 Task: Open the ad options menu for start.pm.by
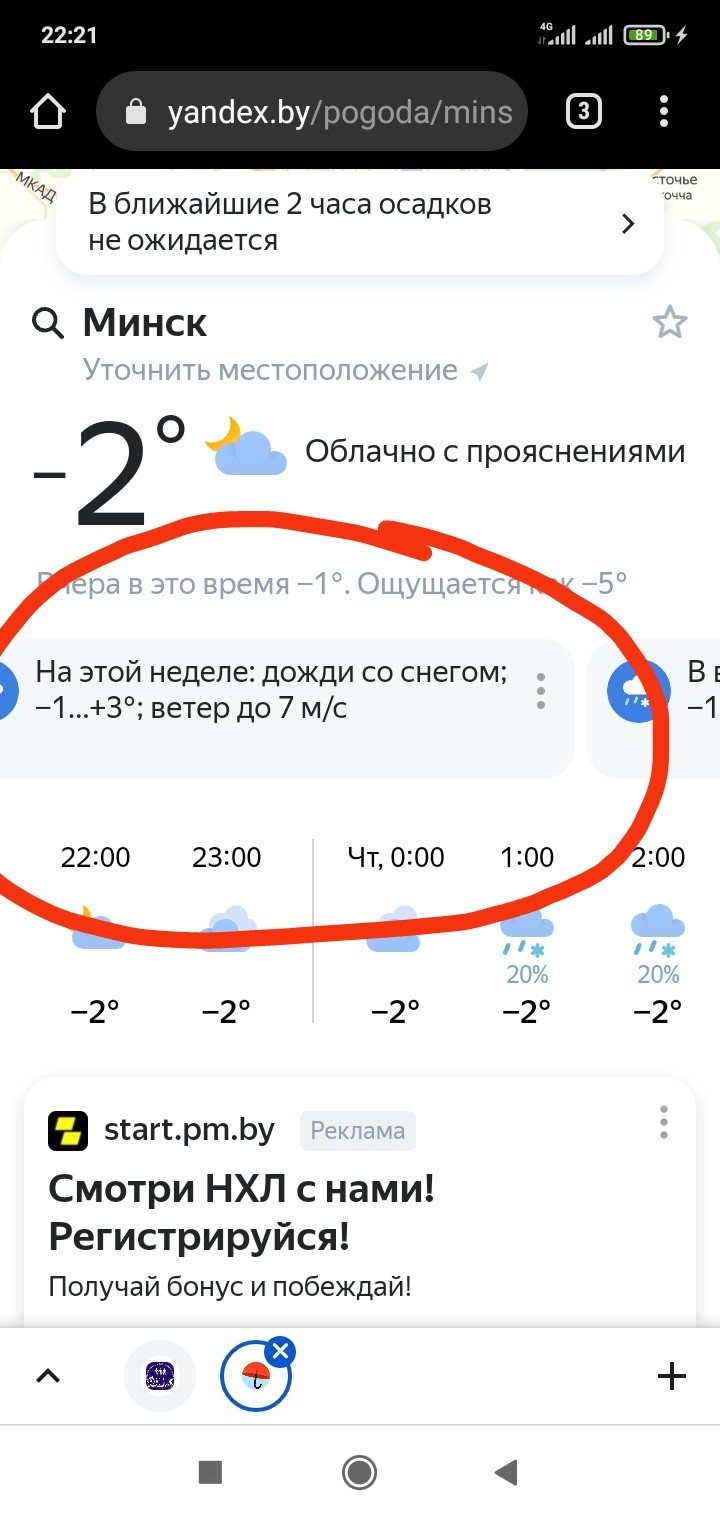coord(664,1123)
